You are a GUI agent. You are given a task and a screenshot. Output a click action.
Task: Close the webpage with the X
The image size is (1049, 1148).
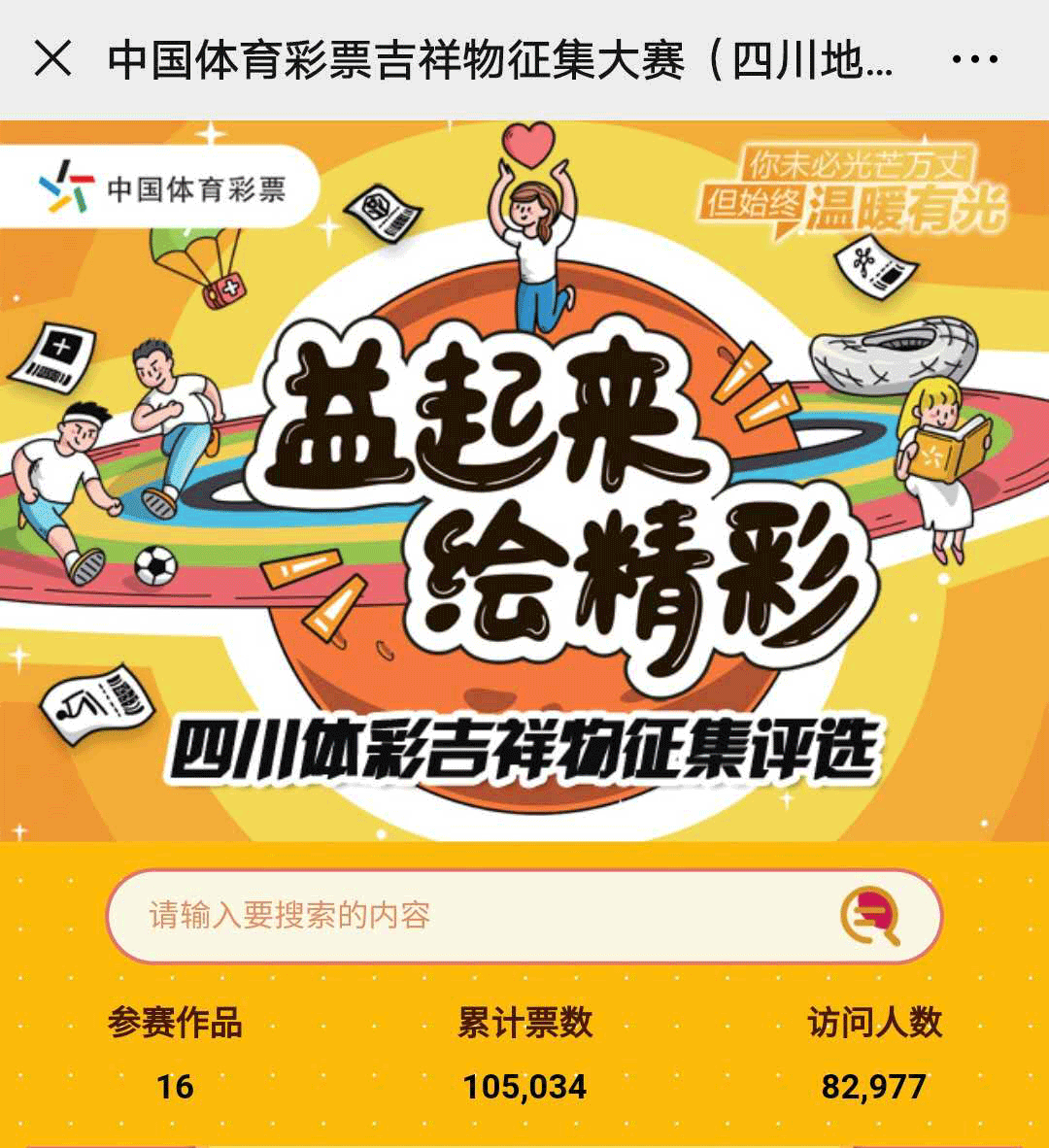coord(52,58)
